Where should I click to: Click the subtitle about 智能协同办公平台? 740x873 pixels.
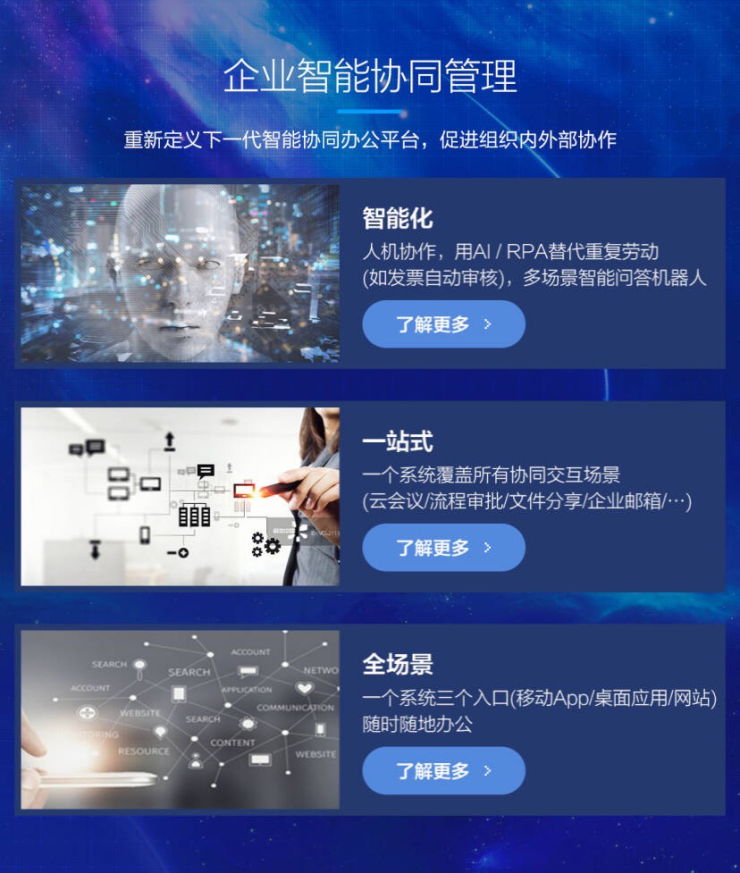click(x=370, y=139)
